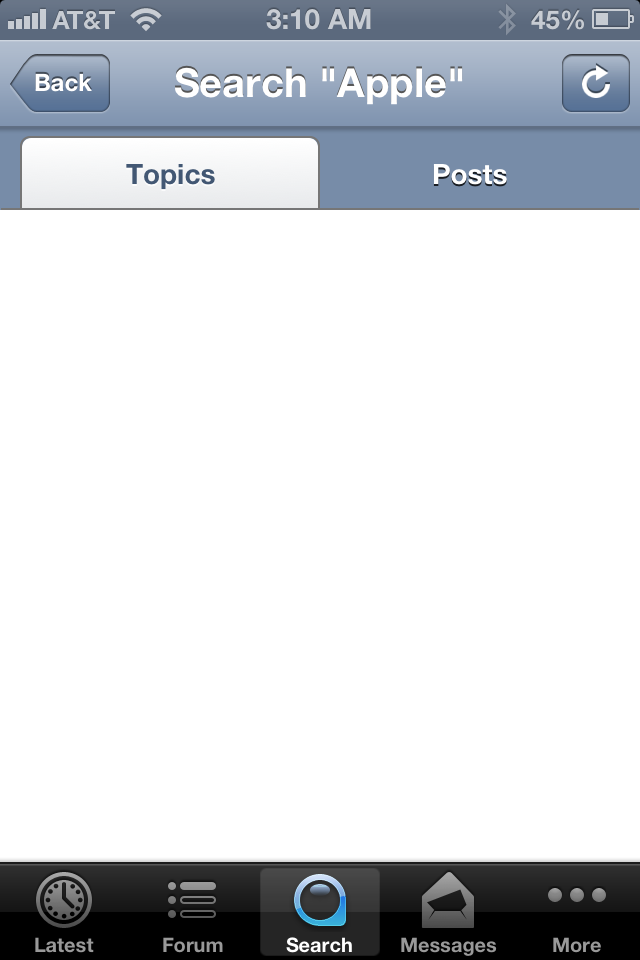Open the Latest tab
This screenshot has width=640, height=960.
[64, 912]
